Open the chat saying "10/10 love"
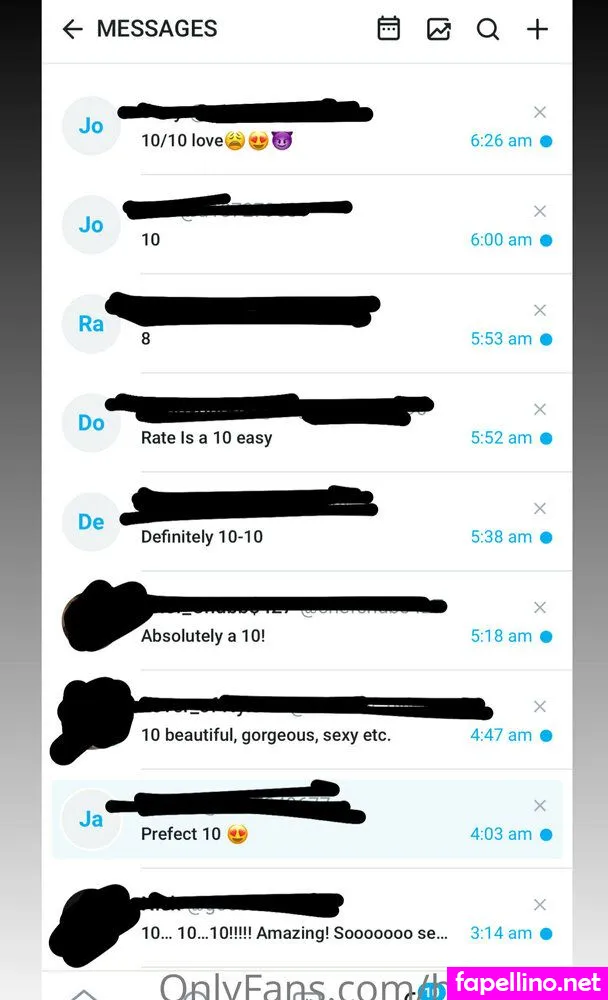Viewport: 608px width, 1000px height. coord(300,141)
